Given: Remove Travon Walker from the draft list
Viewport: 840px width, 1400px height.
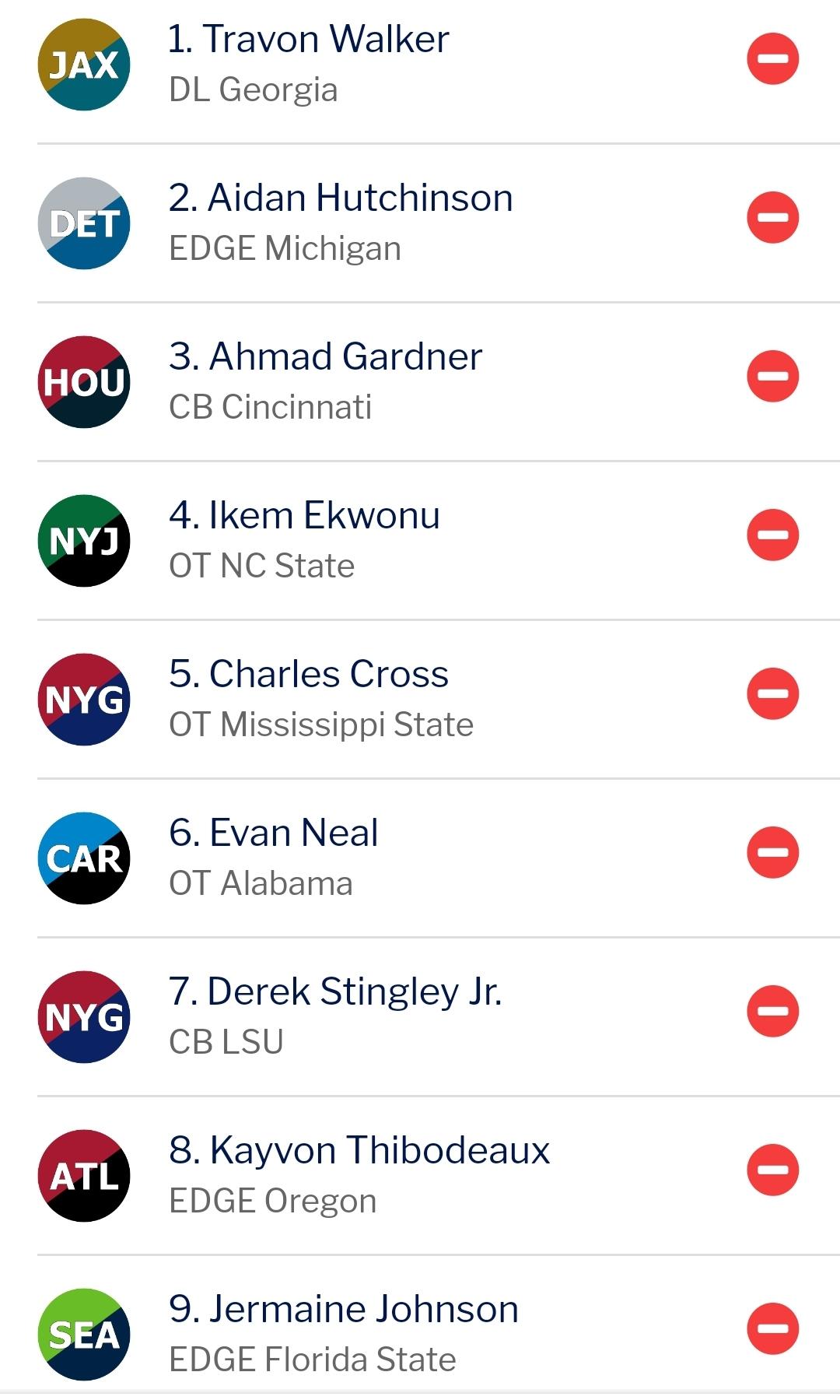Looking at the screenshot, I should click(772, 58).
